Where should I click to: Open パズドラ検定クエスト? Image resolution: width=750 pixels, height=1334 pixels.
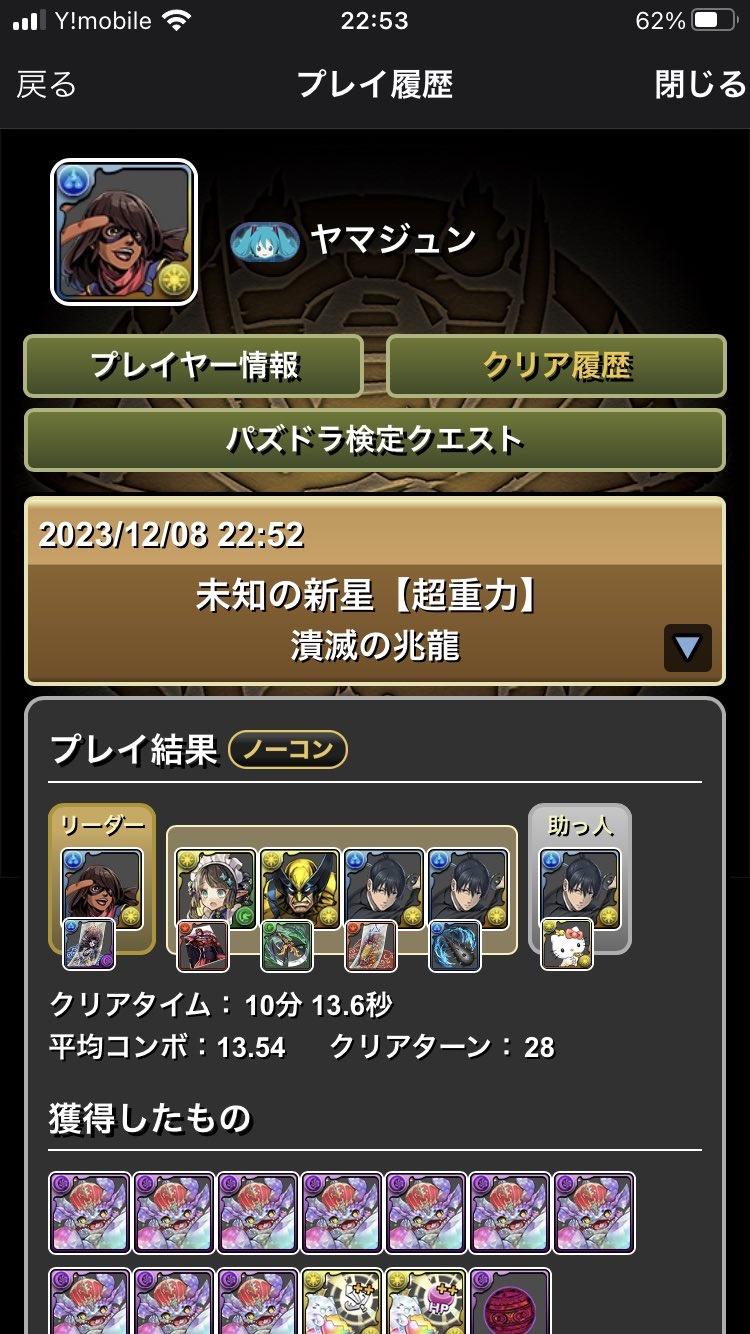374,439
